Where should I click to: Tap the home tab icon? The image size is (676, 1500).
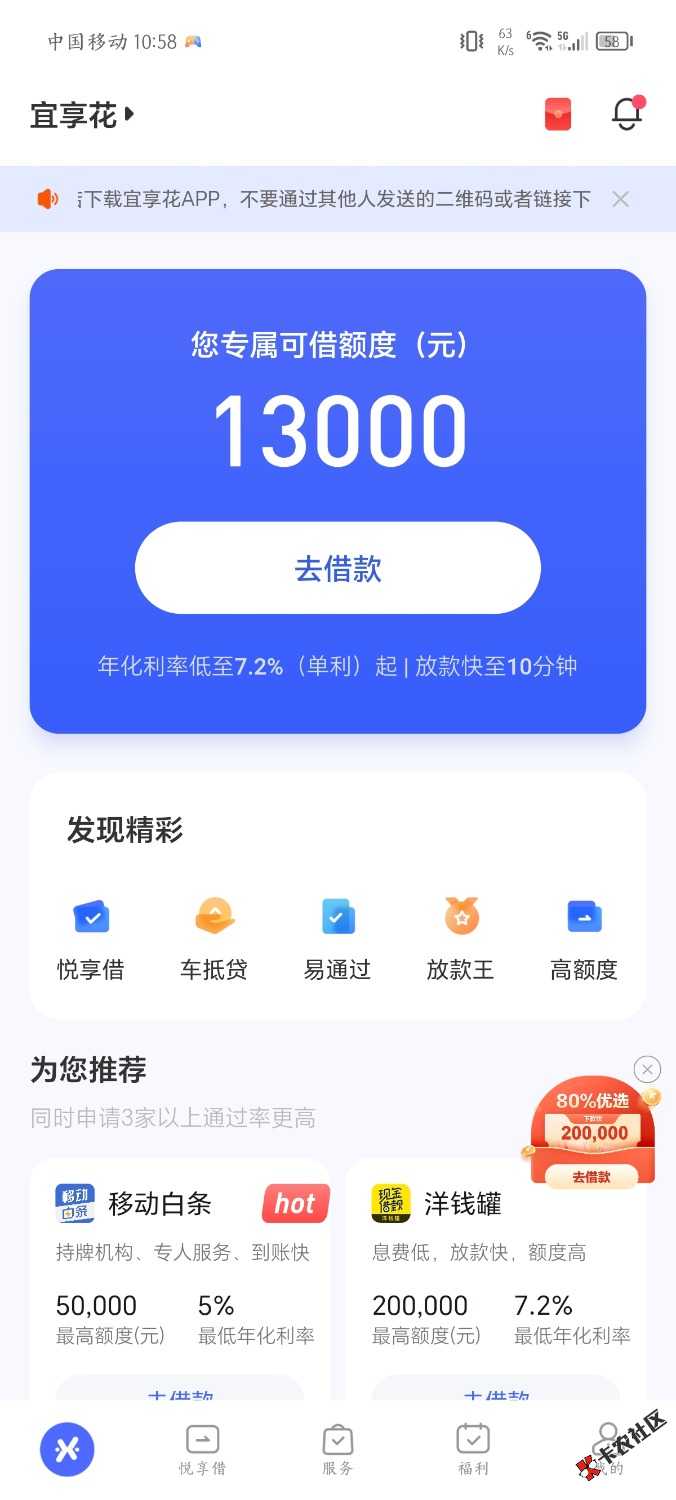(67, 1449)
